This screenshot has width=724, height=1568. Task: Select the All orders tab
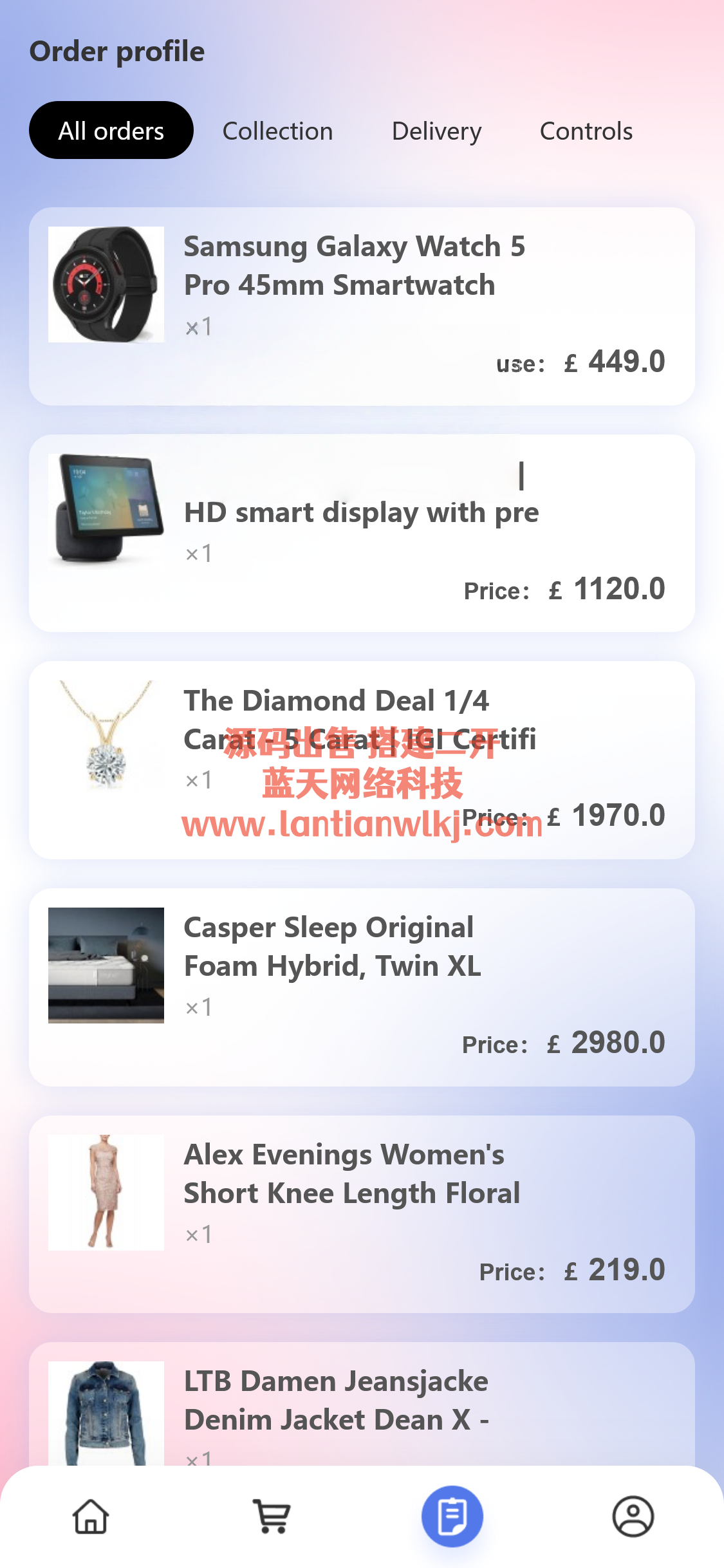111,131
